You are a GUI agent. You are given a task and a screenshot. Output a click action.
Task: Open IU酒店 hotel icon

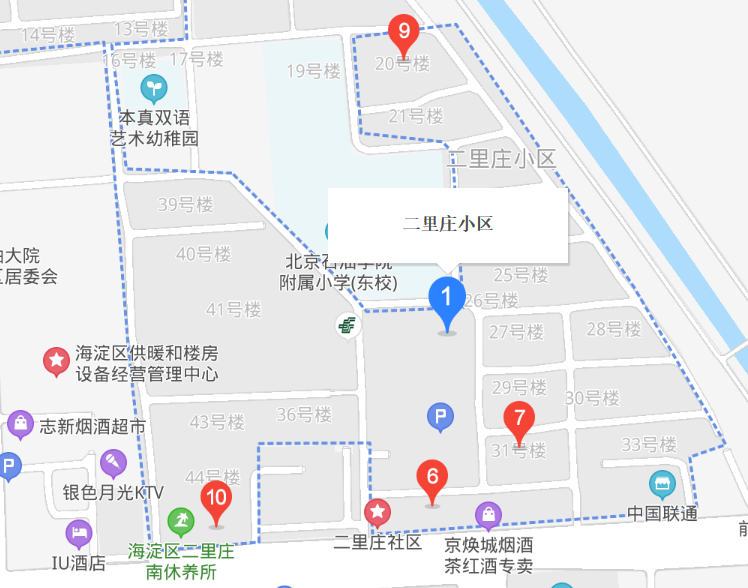point(78,533)
